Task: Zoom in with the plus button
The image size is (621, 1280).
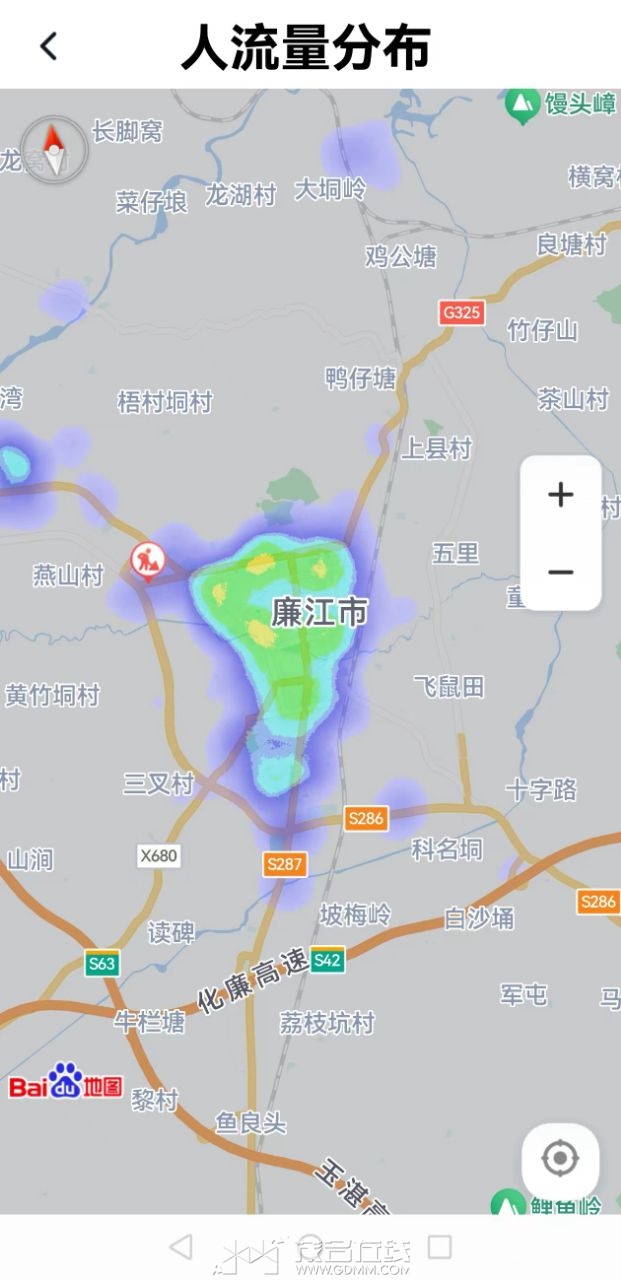Action: click(561, 494)
